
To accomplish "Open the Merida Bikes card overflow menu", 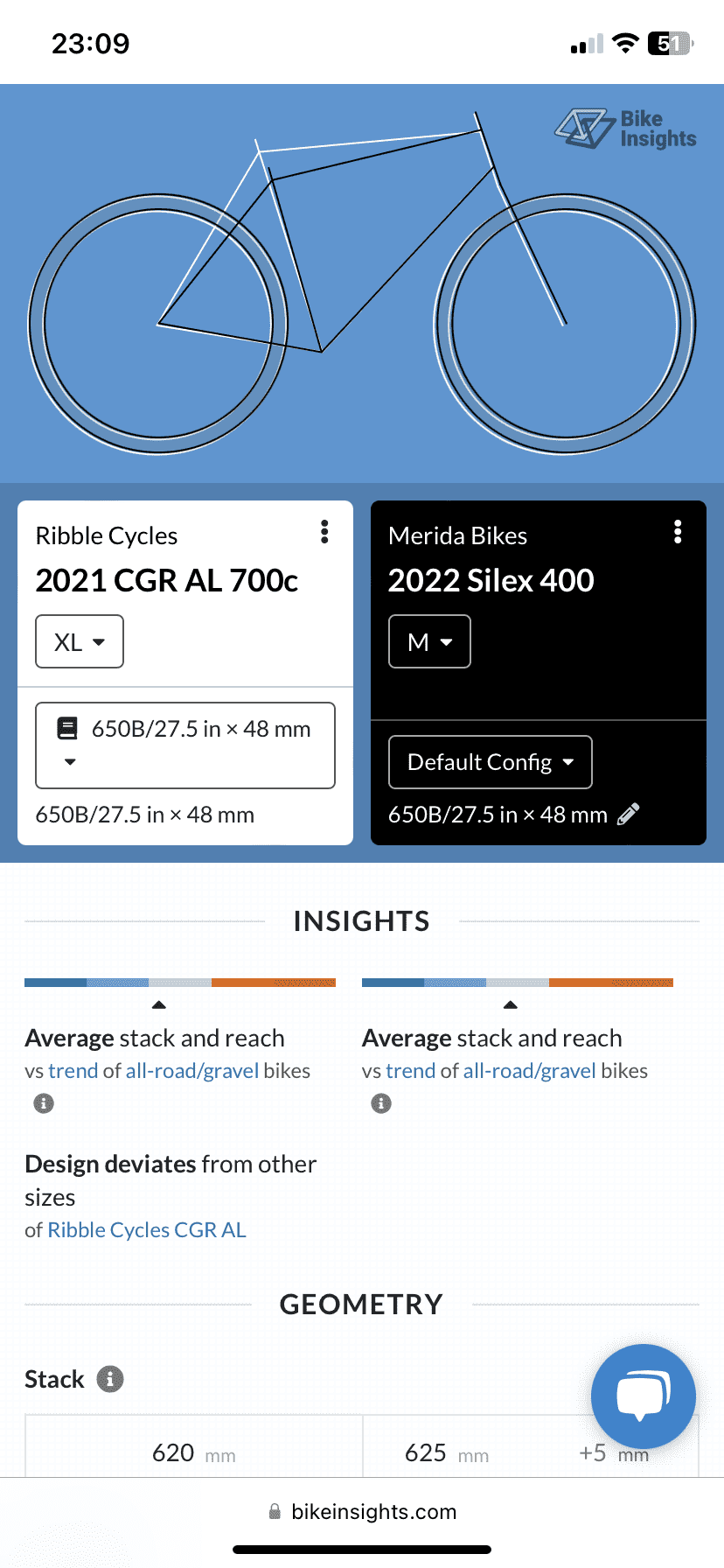I will (x=678, y=532).
